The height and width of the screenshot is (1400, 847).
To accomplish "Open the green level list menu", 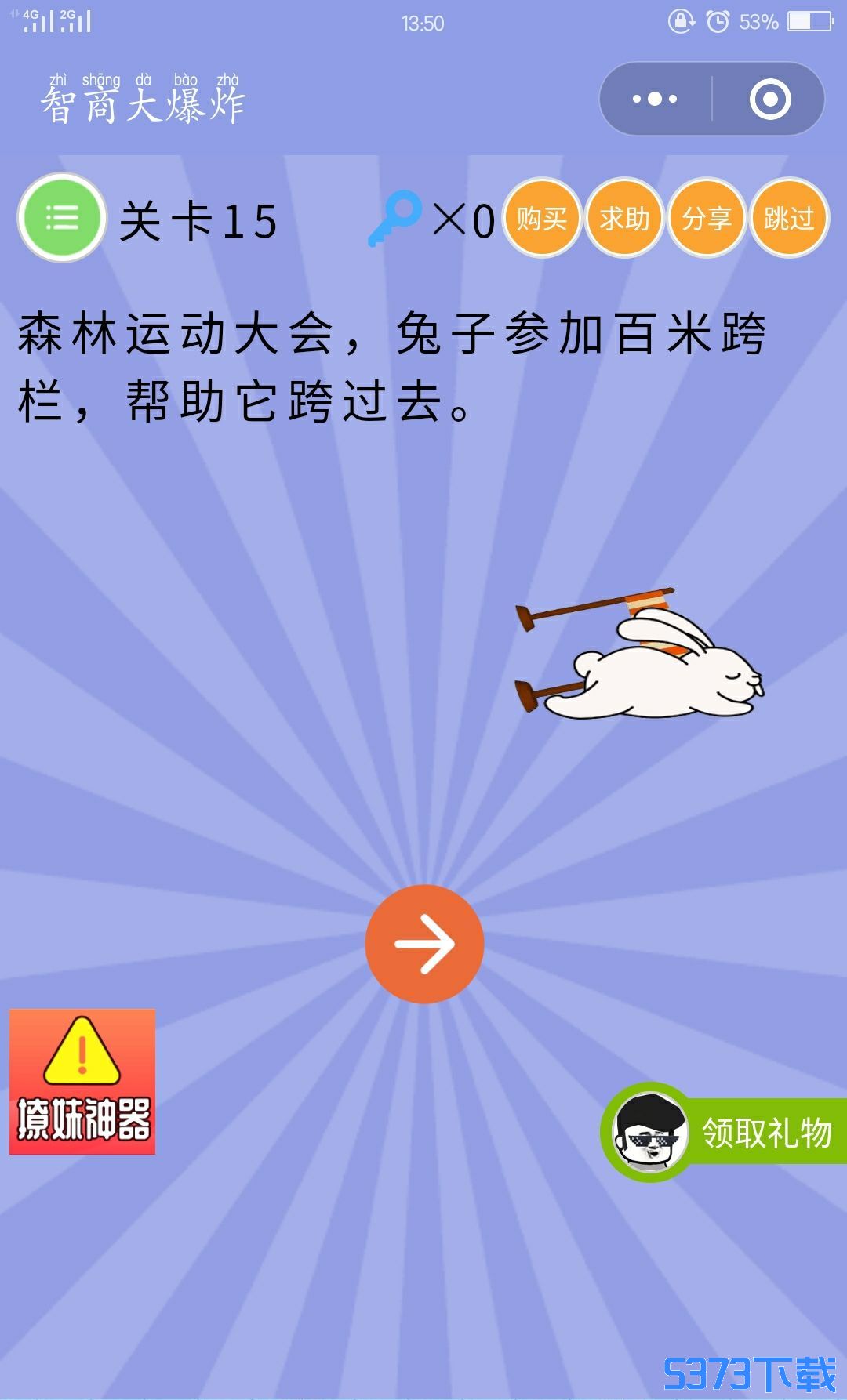I will coord(62,218).
